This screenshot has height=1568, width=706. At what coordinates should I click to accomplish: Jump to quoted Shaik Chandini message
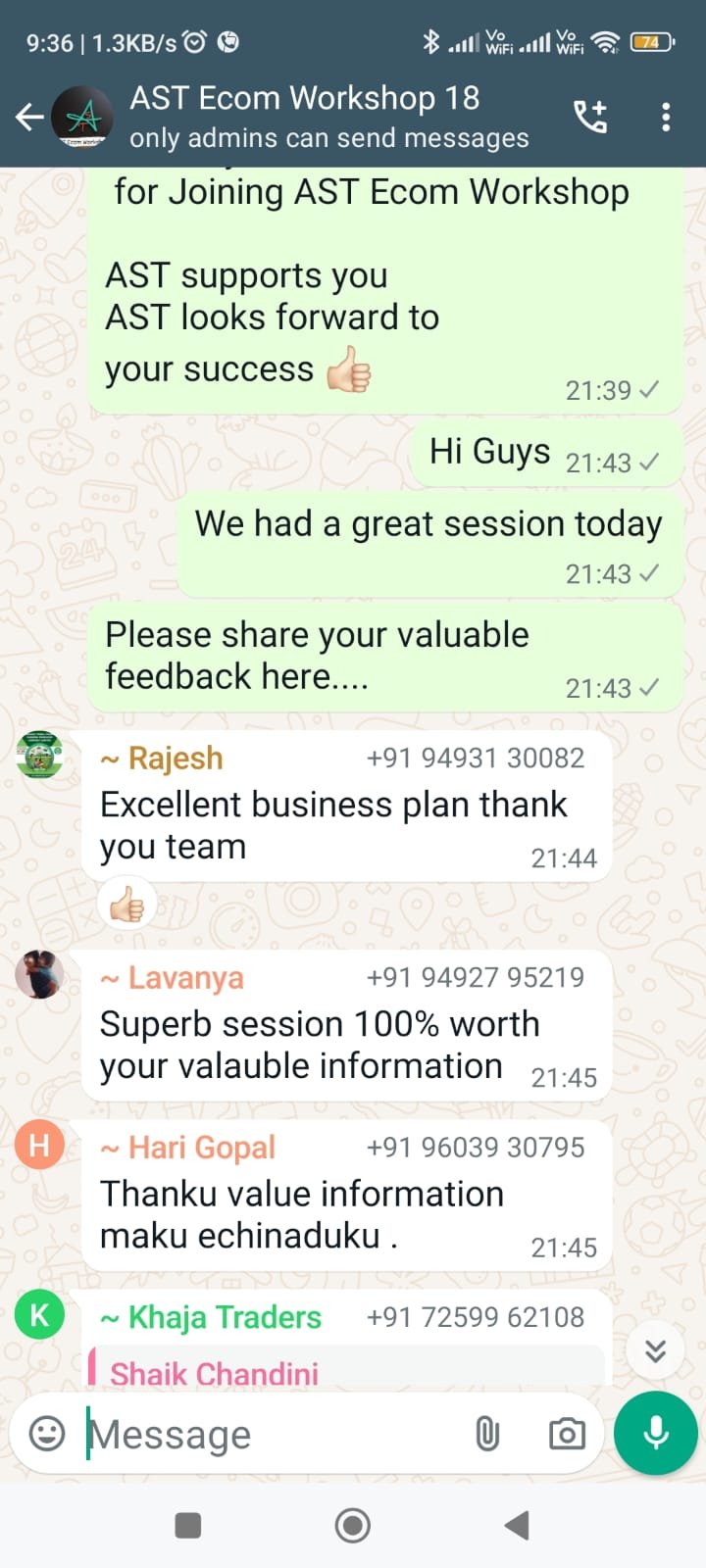point(345,1366)
